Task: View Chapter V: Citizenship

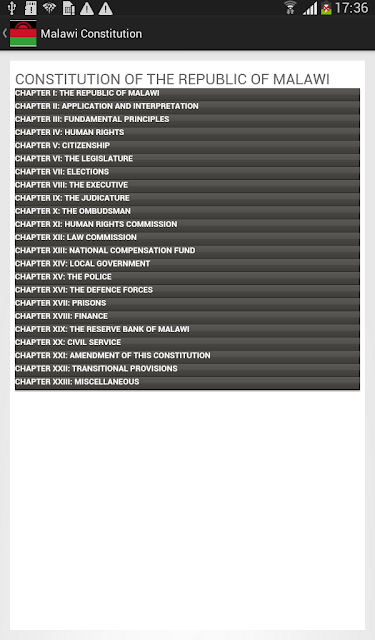Action: 187,146
